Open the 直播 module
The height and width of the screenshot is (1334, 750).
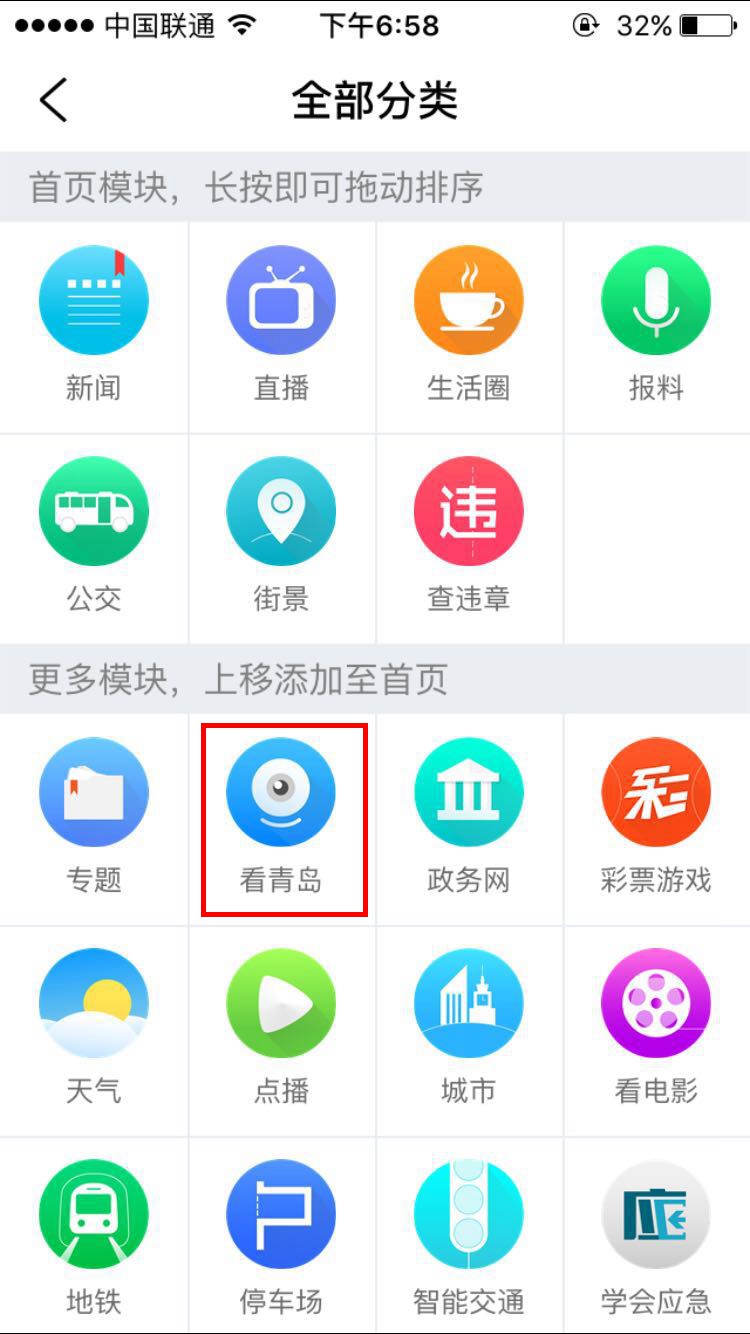point(281,300)
